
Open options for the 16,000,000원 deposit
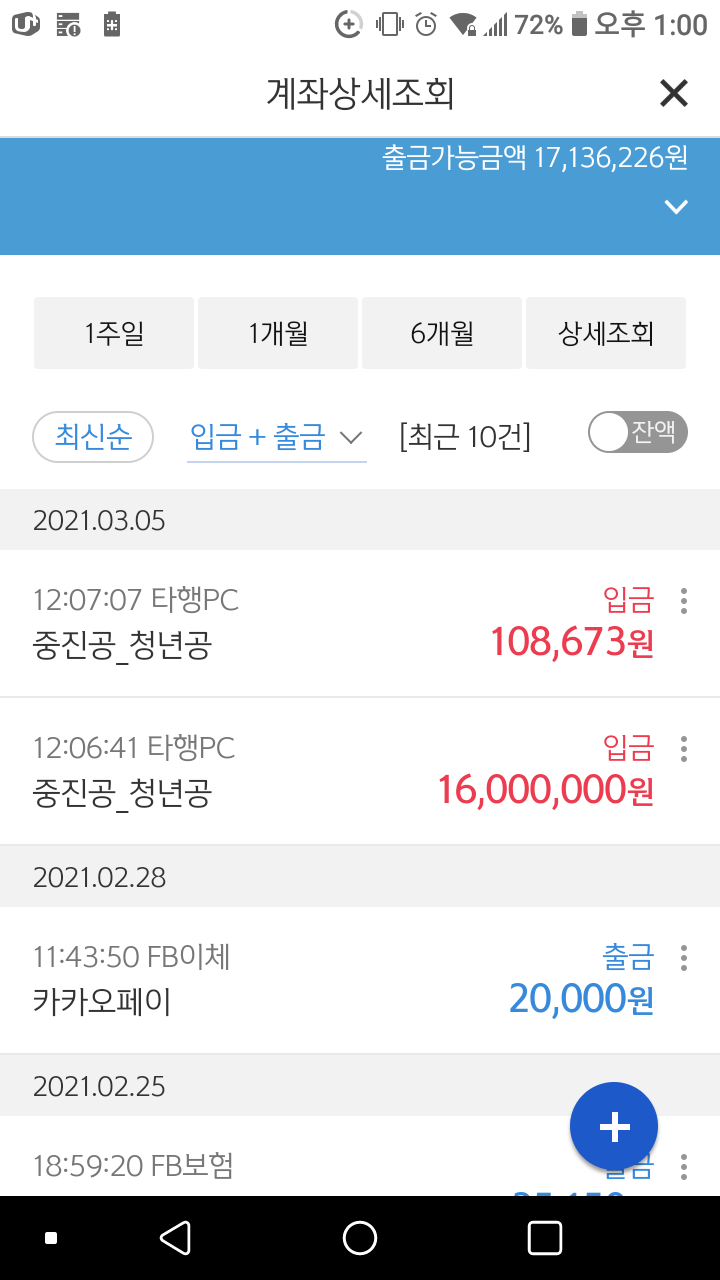click(x=684, y=749)
